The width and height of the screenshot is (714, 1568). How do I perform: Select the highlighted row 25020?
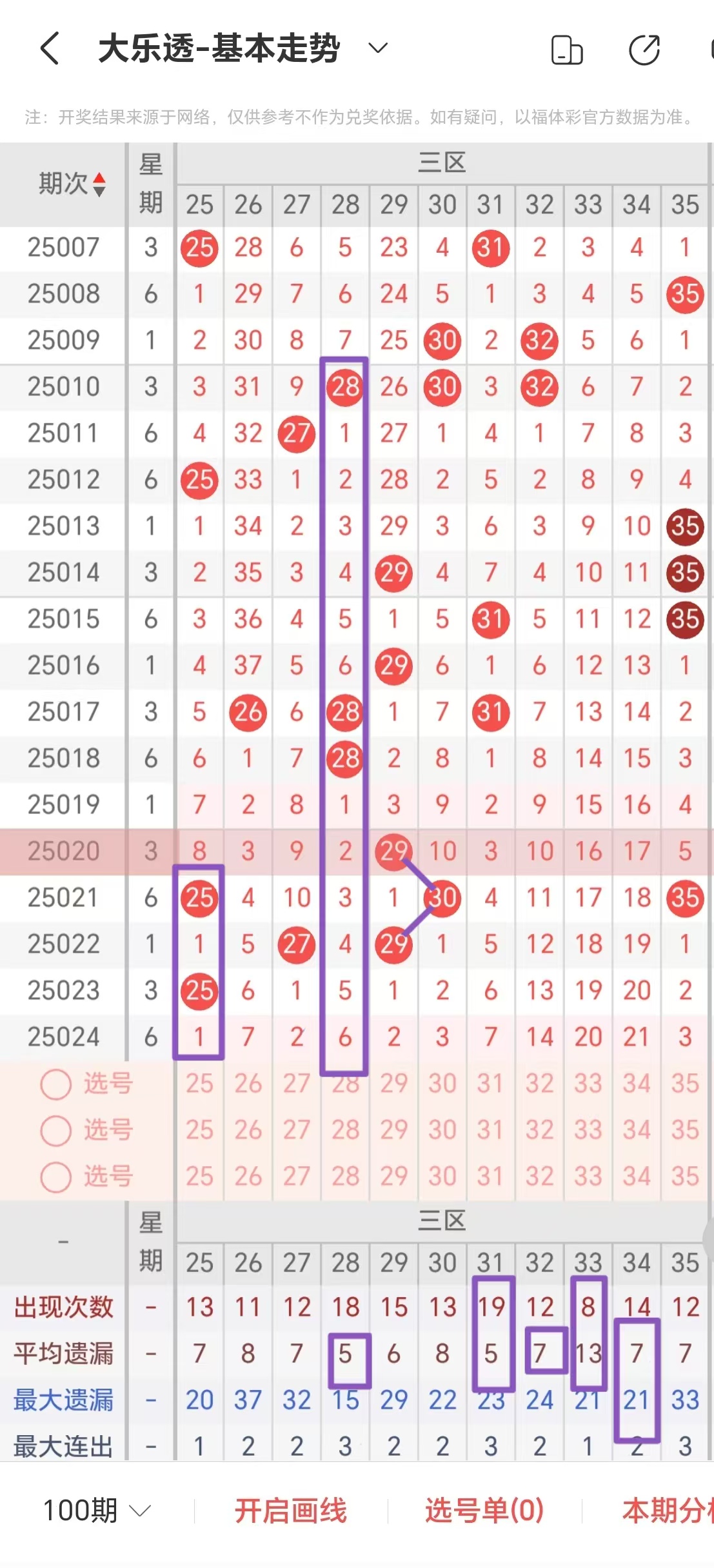pos(64,851)
